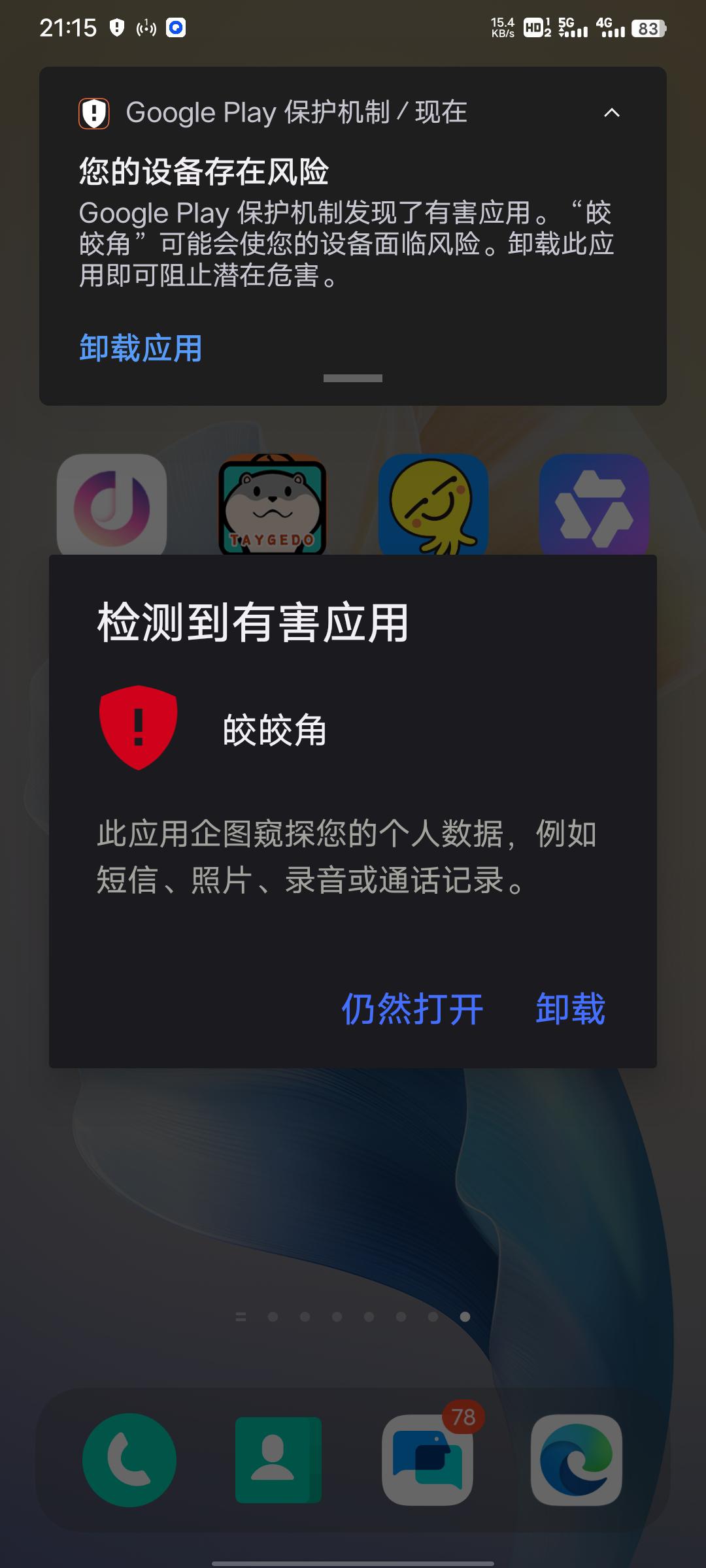Collapse the Google Play Protect notification
The height and width of the screenshot is (1568, 706).
click(x=611, y=113)
